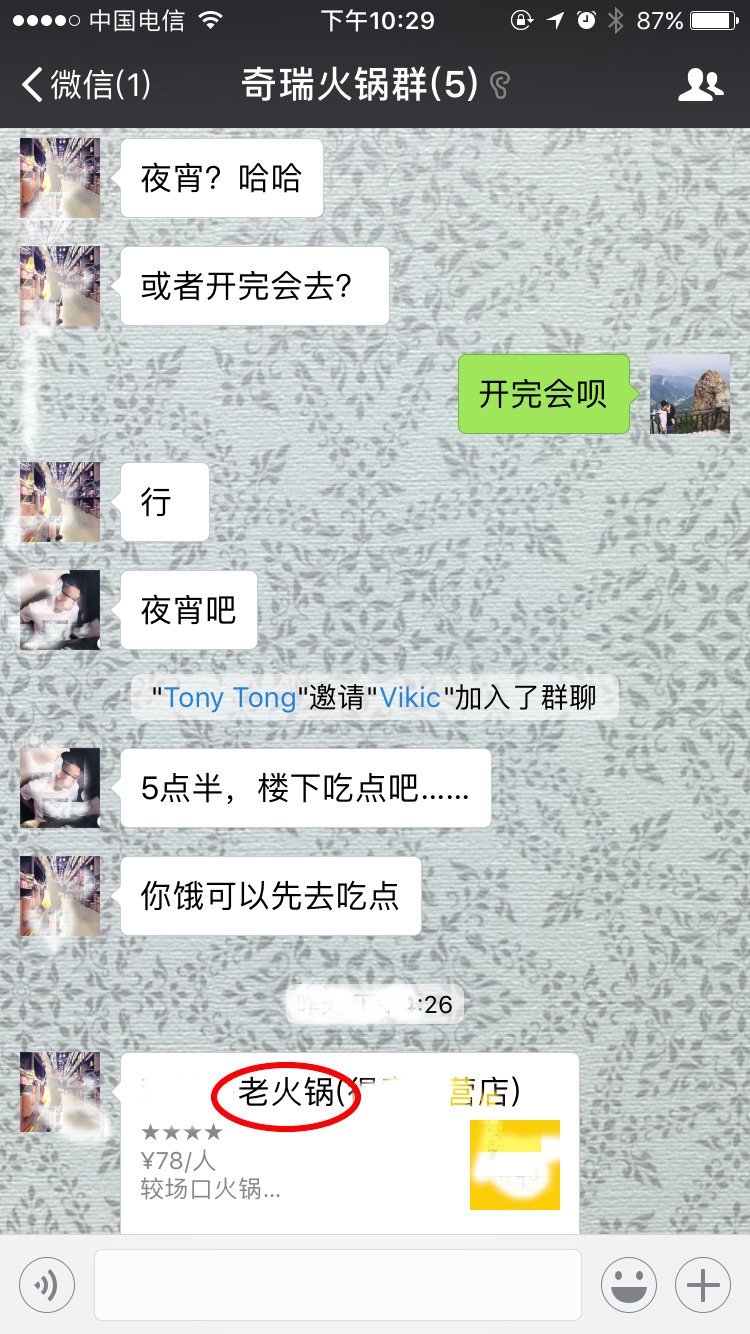Open the emoji sticker panel
Viewport: 750px width, 1334px height.
pos(628,1285)
